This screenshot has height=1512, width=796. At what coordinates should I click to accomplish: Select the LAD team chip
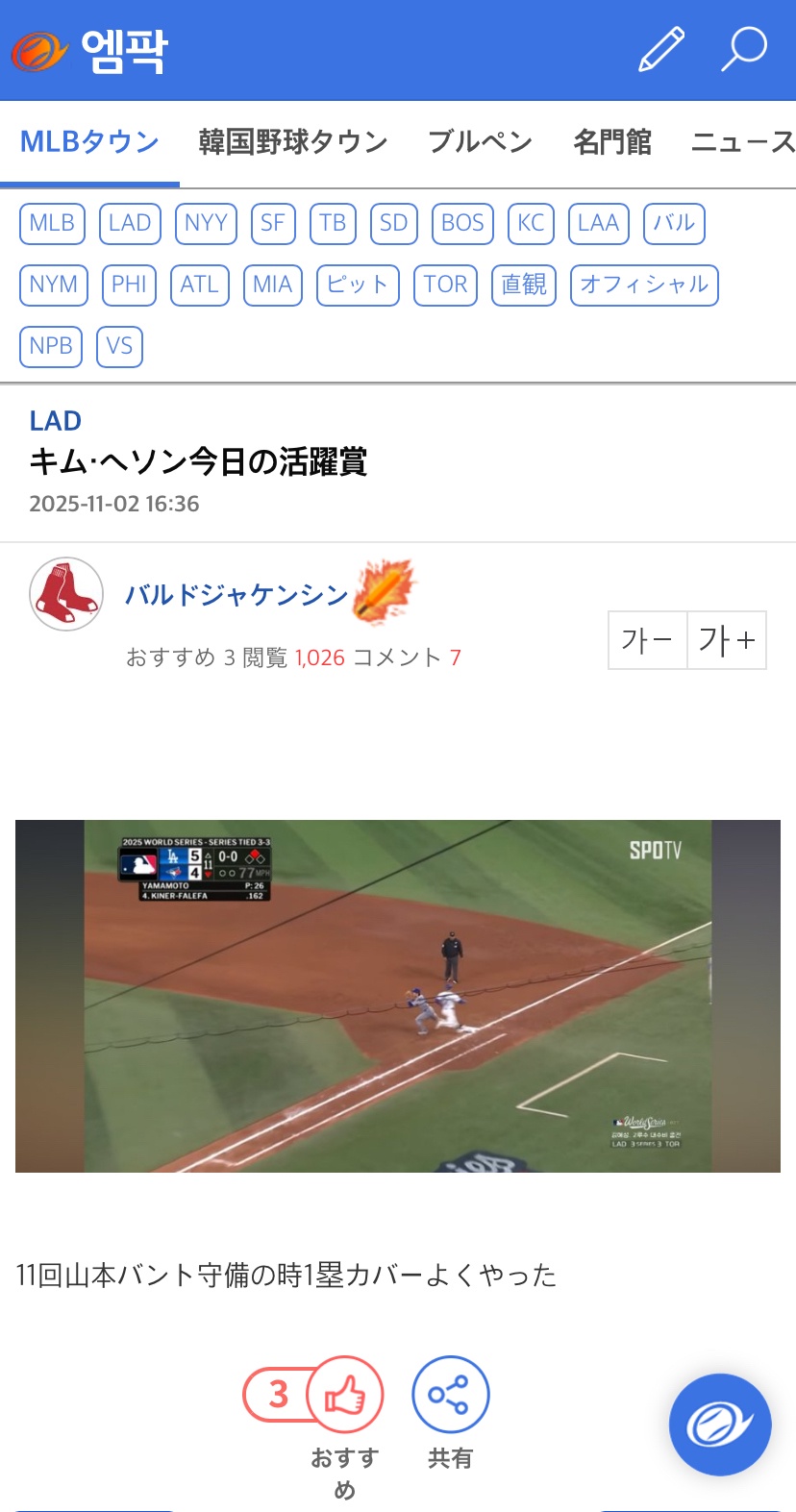[130, 223]
